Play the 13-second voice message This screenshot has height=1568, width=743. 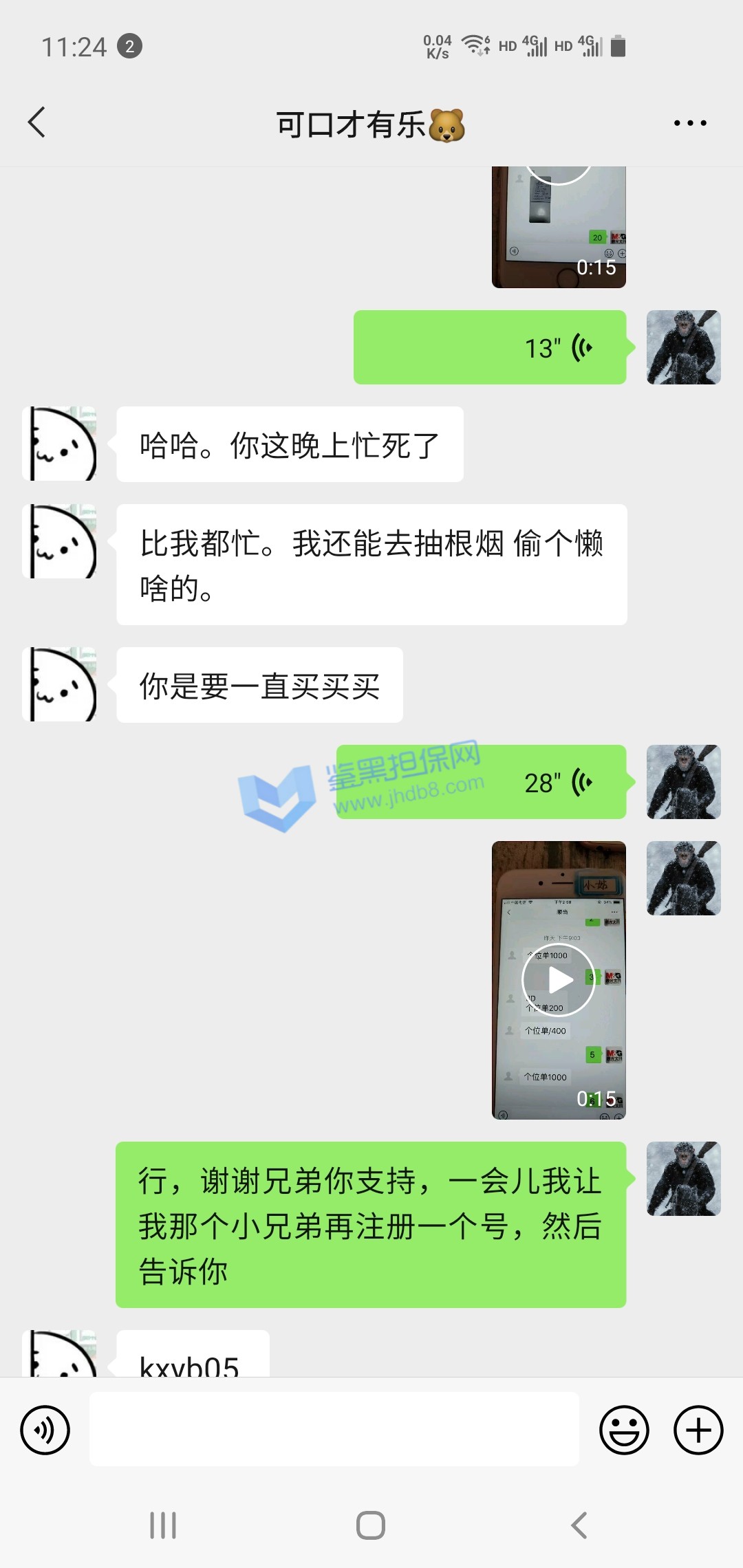coord(490,347)
